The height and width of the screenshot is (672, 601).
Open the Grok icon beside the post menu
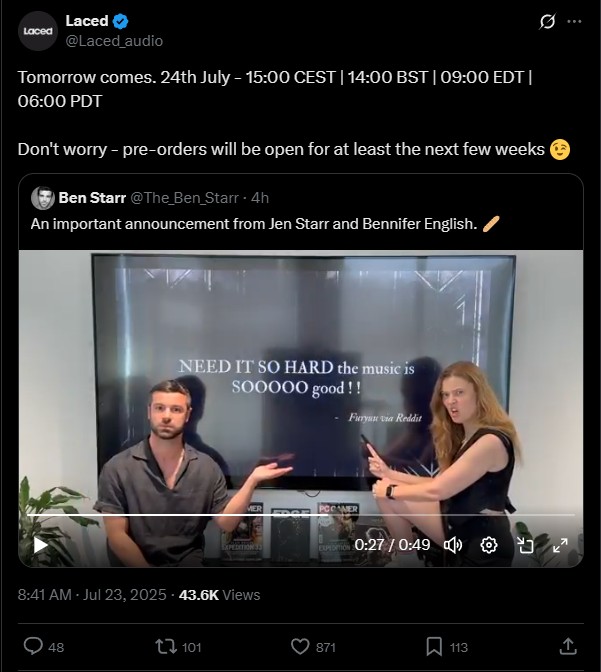(547, 21)
